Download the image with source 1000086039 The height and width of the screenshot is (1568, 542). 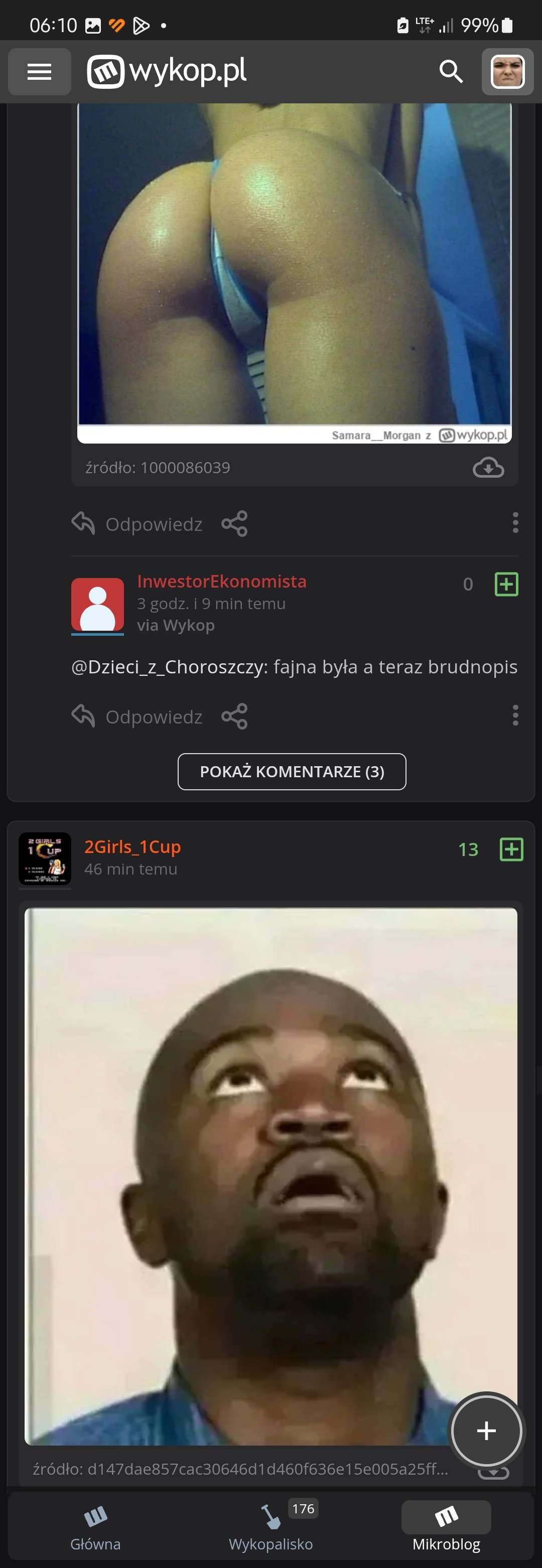(488, 468)
